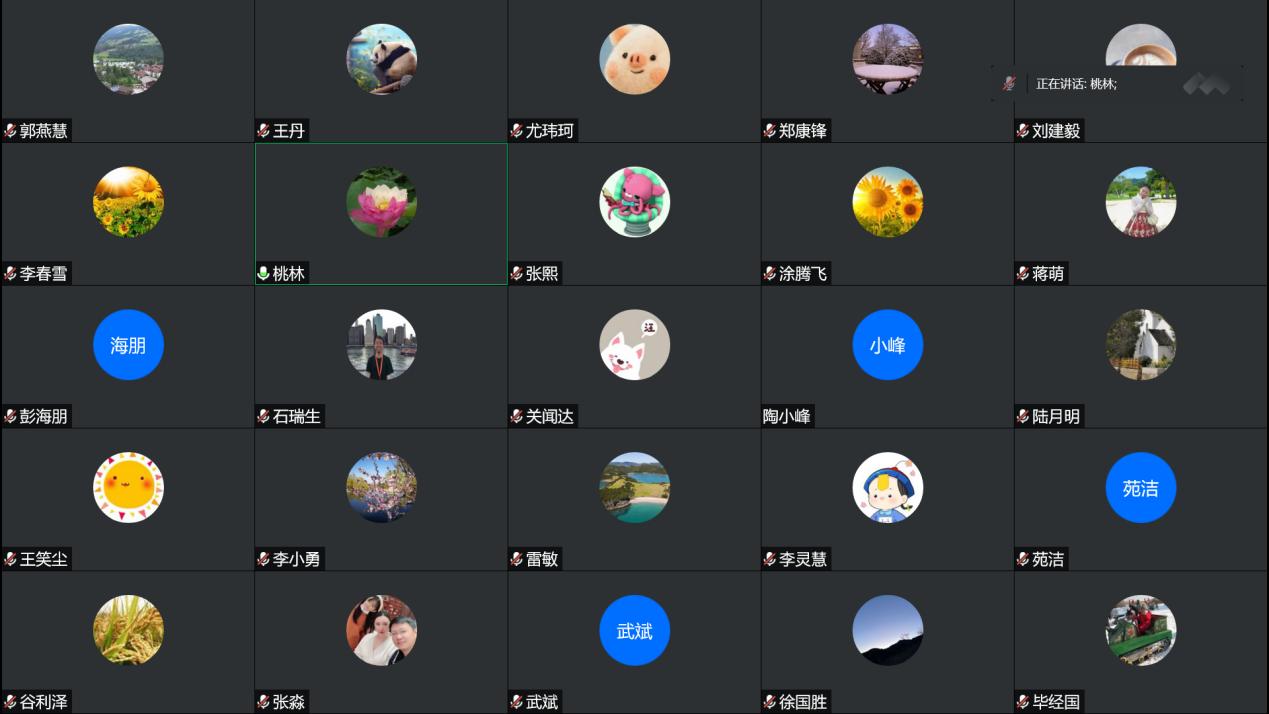Open 毕经国's participant tile
This screenshot has width=1269, height=714.
tap(1140, 632)
